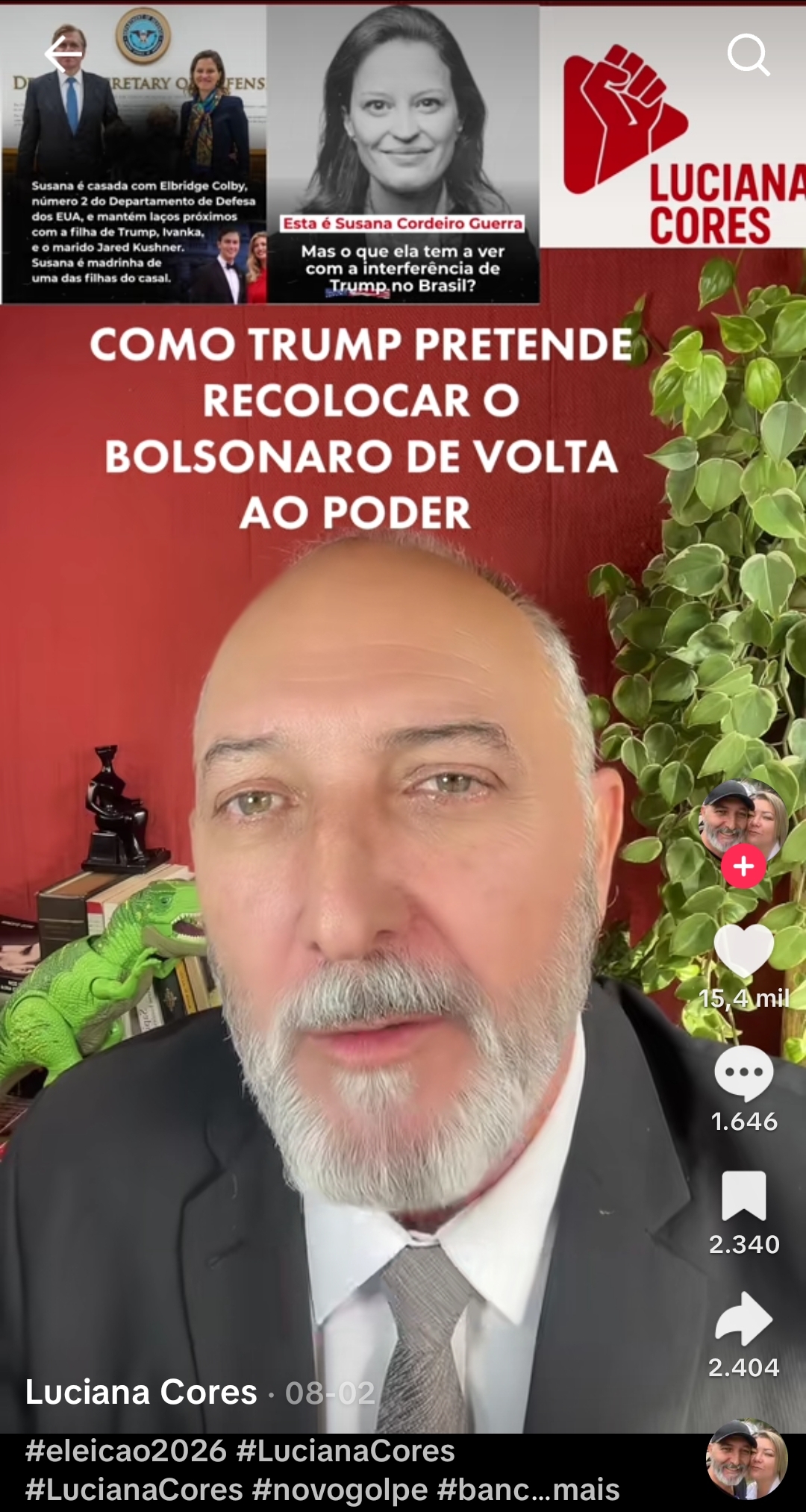806x1512 pixels.
Task: Like this video with the heart
Action: (744, 950)
